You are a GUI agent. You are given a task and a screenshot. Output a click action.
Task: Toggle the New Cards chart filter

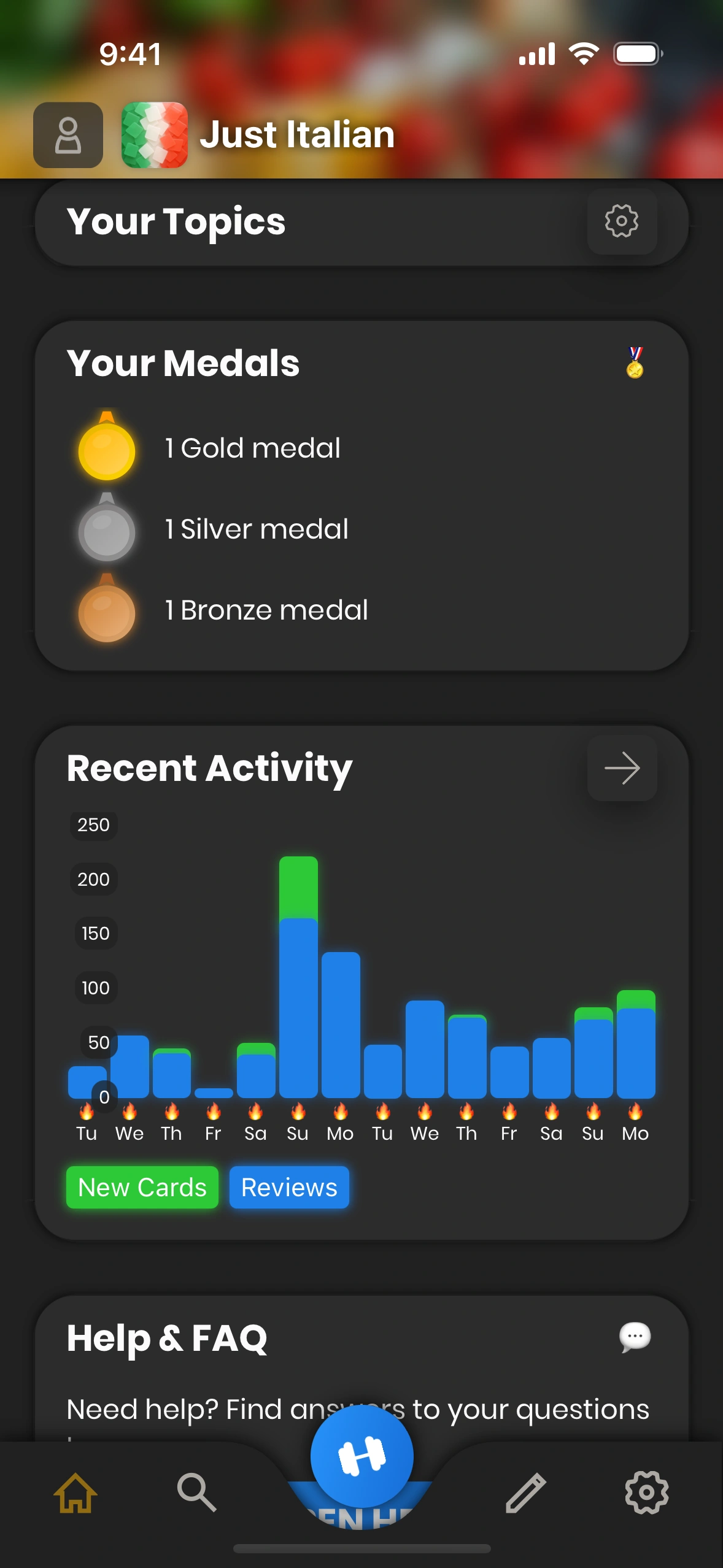click(x=142, y=1188)
